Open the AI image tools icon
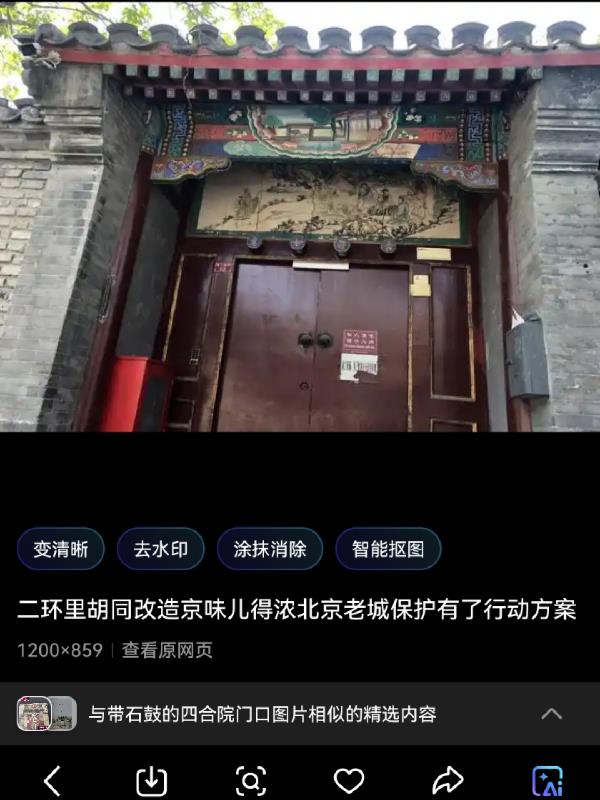Image resolution: width=600 pixels, height=800 pixels. tap(547, 780)
